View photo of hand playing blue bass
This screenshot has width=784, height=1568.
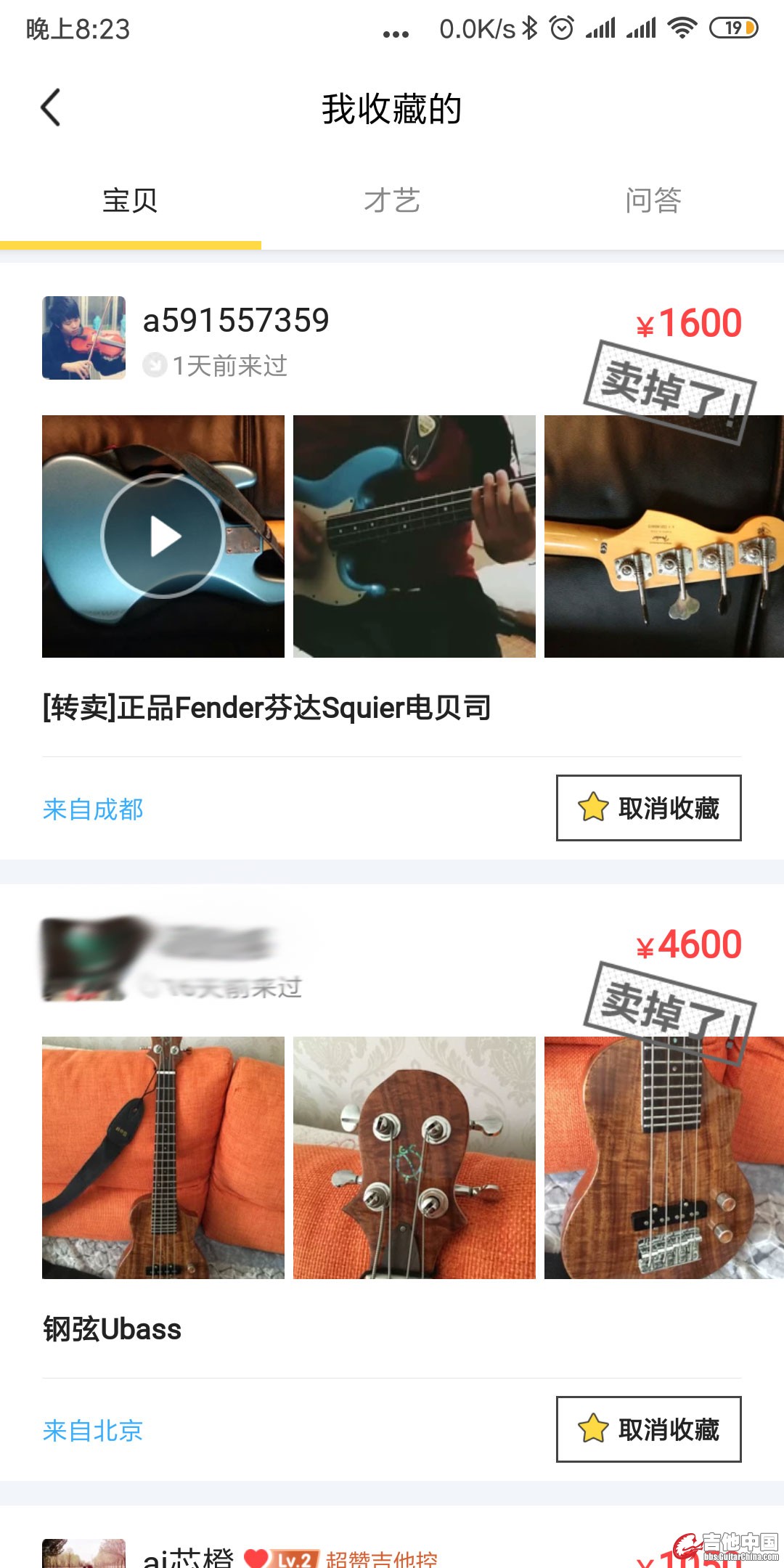(414, 536)
